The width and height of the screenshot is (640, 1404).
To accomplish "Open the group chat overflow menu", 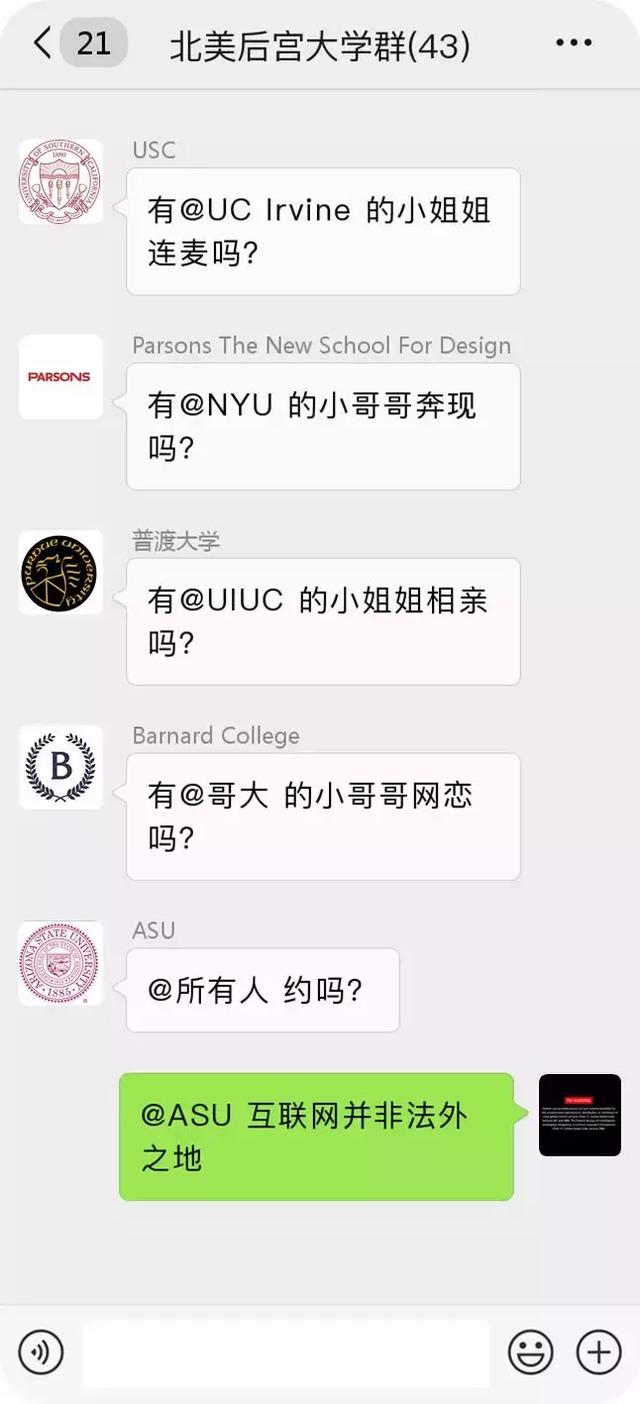I will (x=573, y=43).
